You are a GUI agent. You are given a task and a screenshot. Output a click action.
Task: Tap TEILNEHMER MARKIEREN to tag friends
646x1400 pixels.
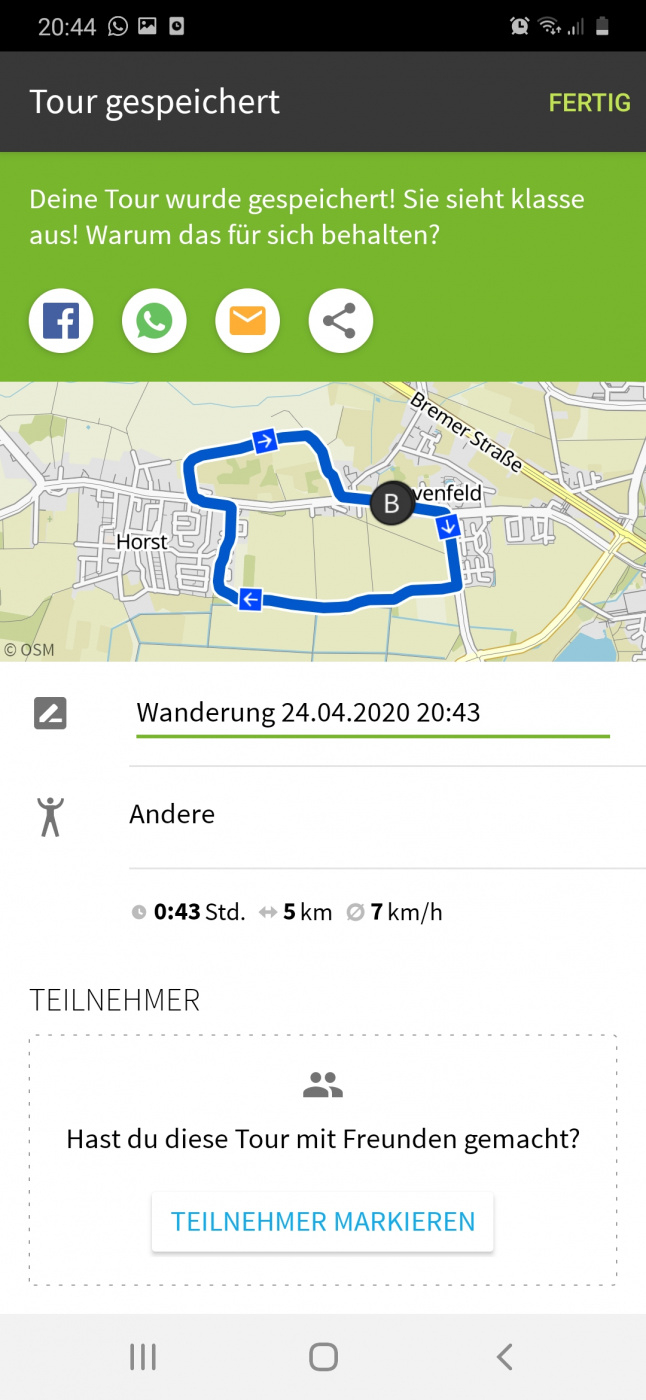pyautogui.click(x=323, y=1221)
